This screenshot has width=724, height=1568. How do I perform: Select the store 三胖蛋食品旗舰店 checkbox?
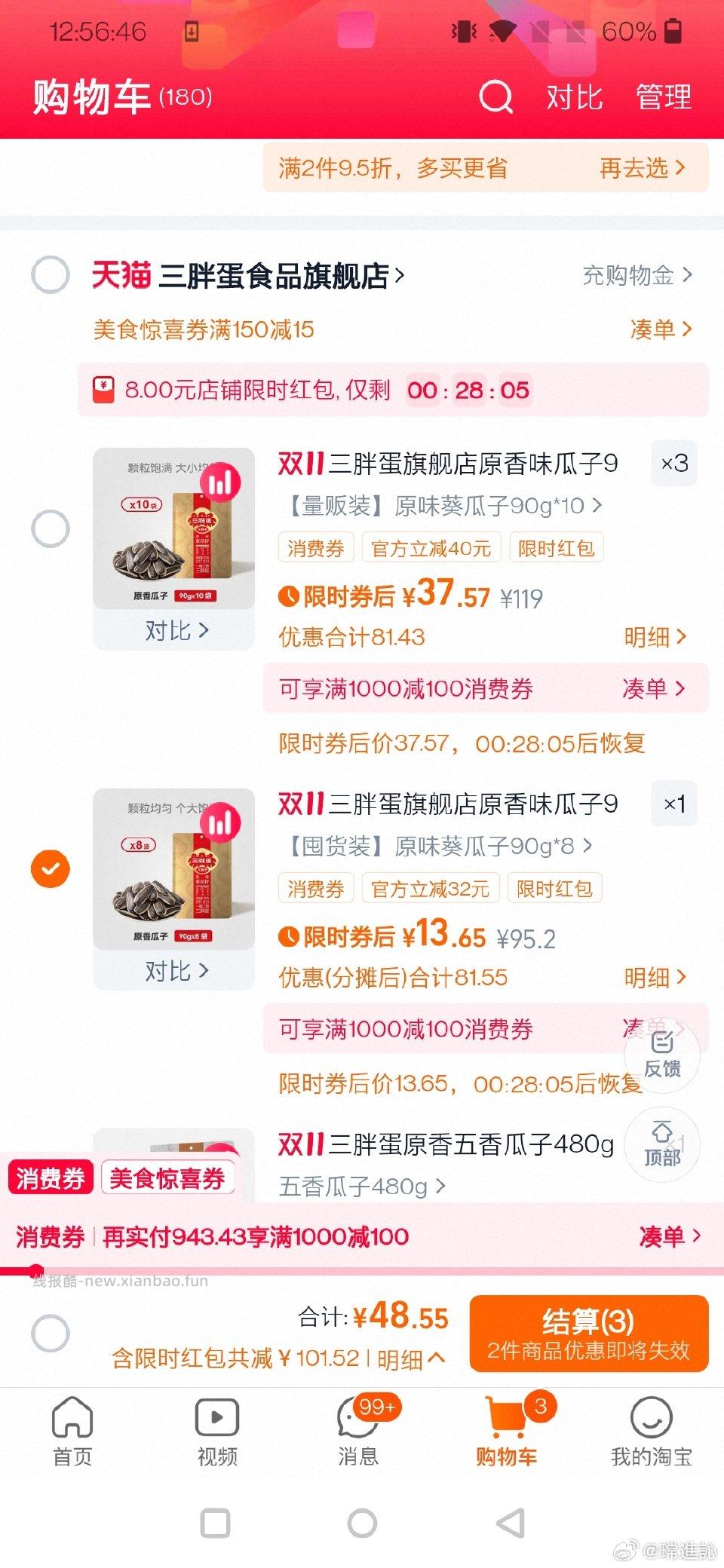[x=50, y=276]
